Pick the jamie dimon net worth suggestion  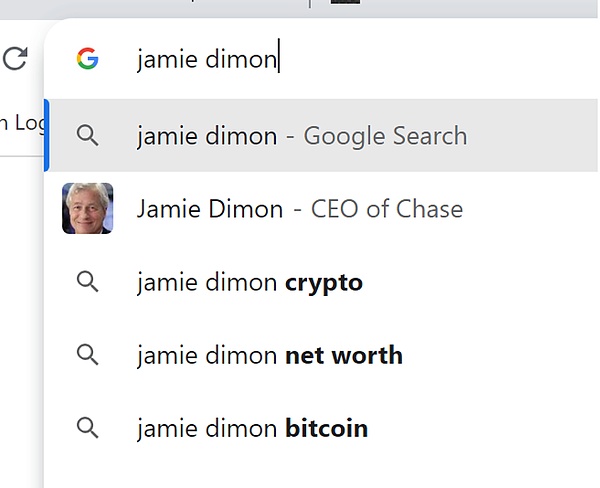pyautogui.click(x=270, y=355)
